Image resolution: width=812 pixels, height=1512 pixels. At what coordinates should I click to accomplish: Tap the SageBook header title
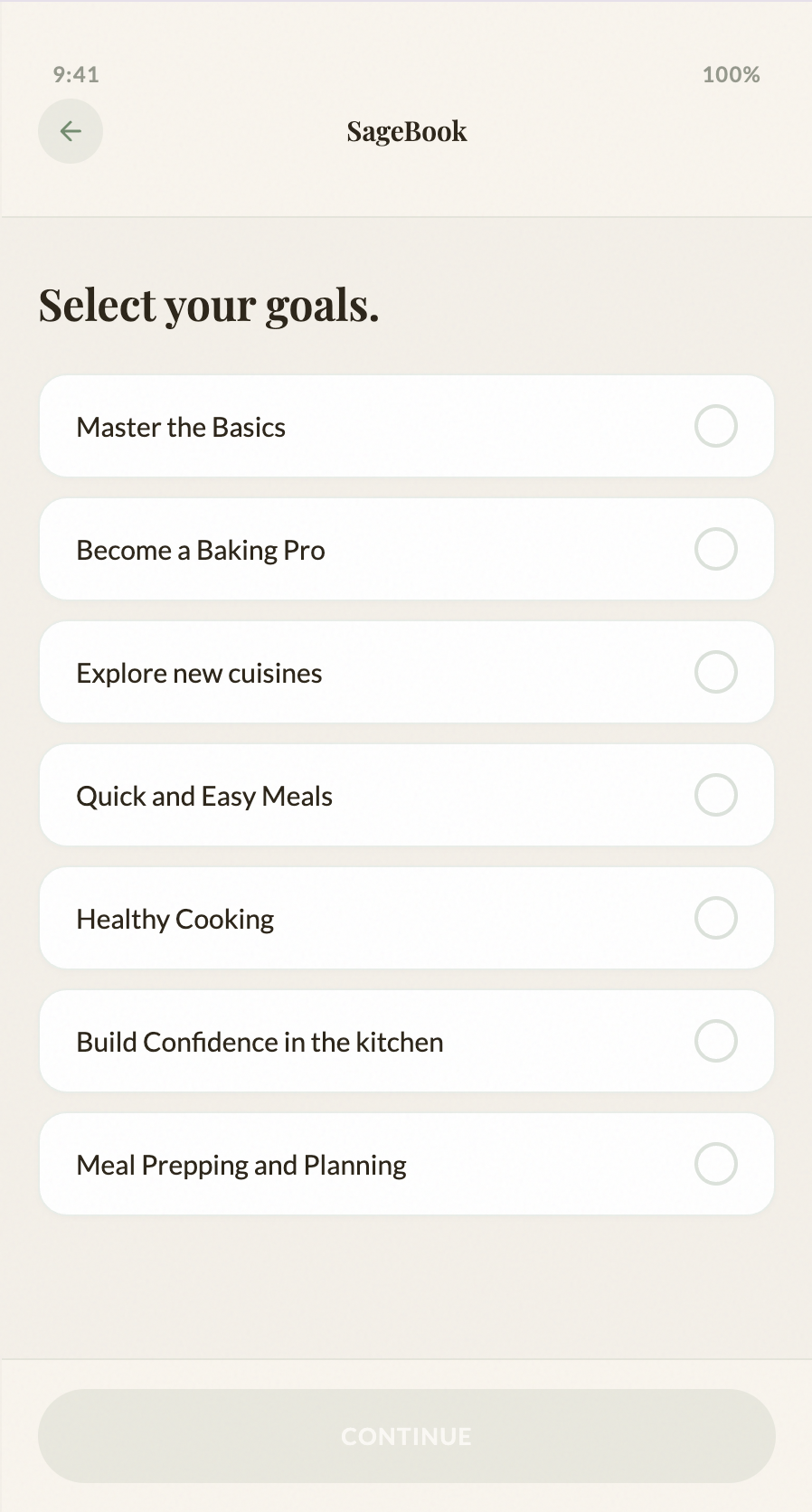(x=406, y=131)
